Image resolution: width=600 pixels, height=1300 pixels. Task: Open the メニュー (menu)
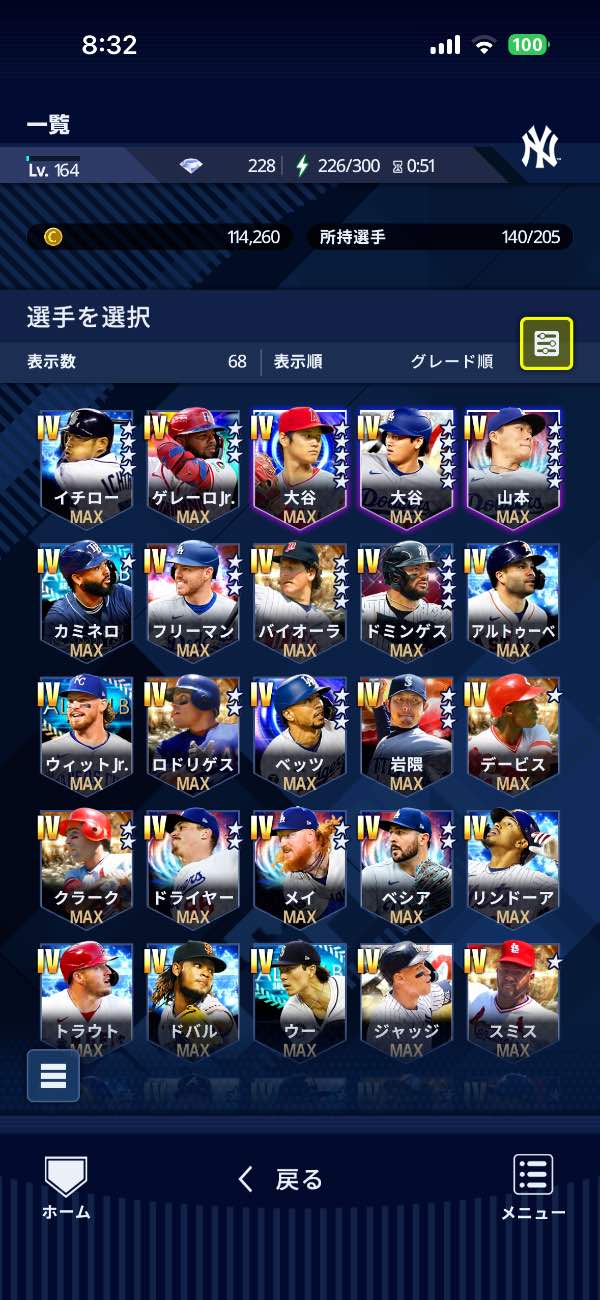pyautogui.click(x=533, y=1188)
